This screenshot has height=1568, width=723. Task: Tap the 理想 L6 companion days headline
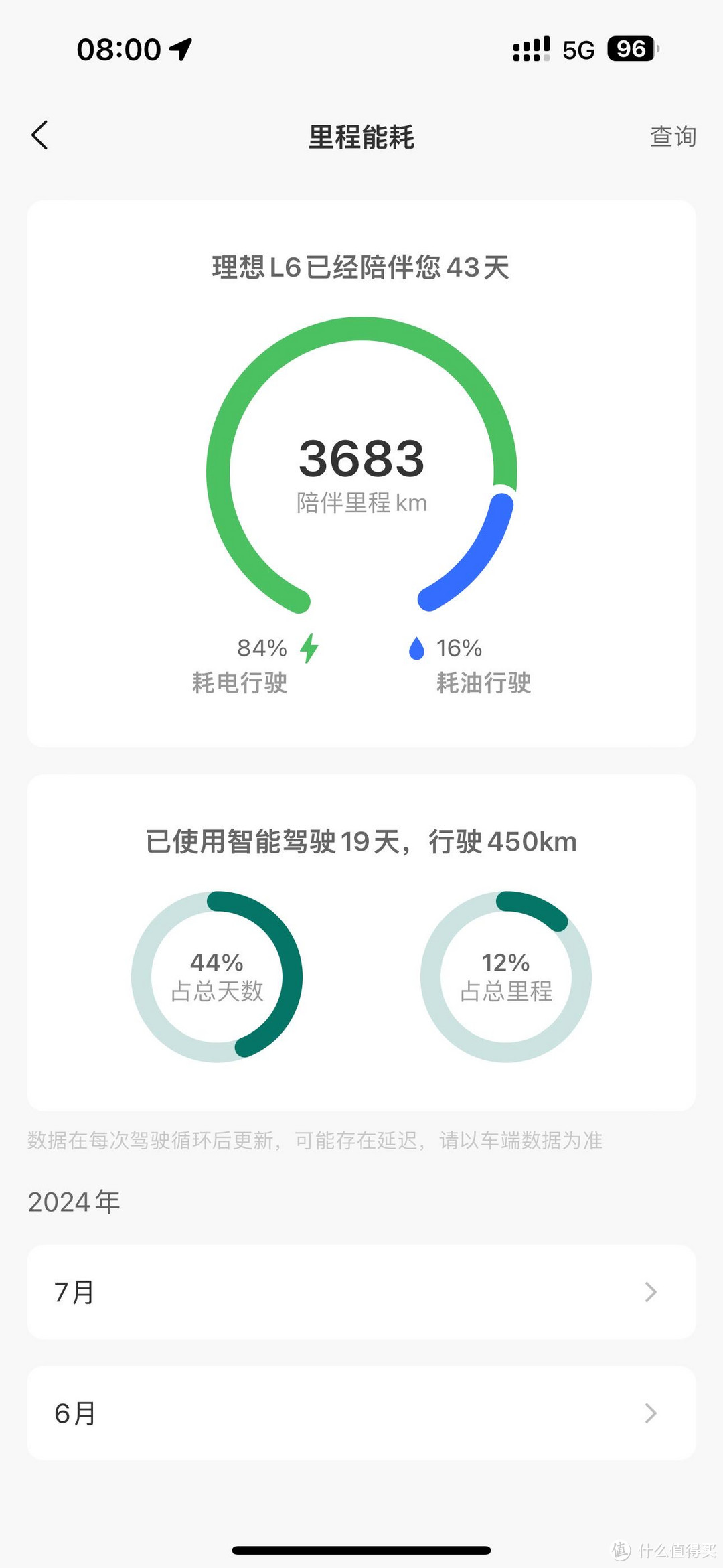coord(361,267)
